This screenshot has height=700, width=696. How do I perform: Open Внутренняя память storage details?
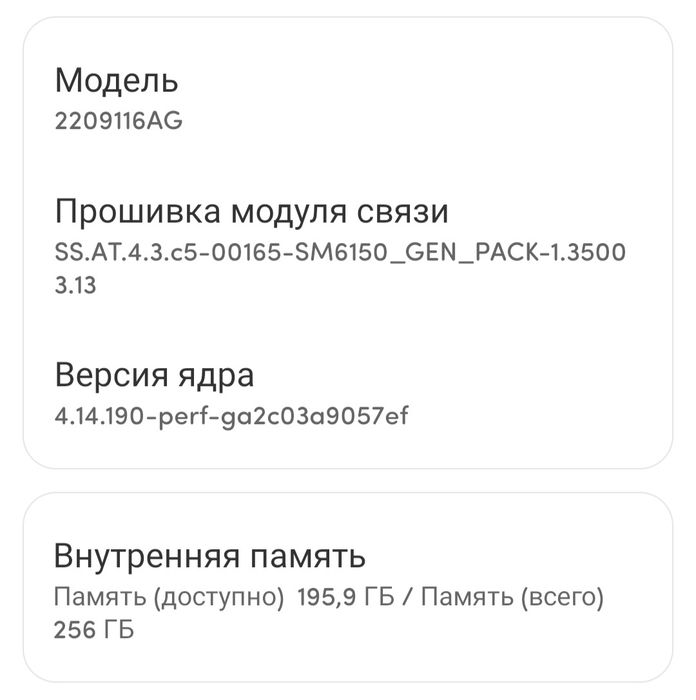tap(347, 590)
